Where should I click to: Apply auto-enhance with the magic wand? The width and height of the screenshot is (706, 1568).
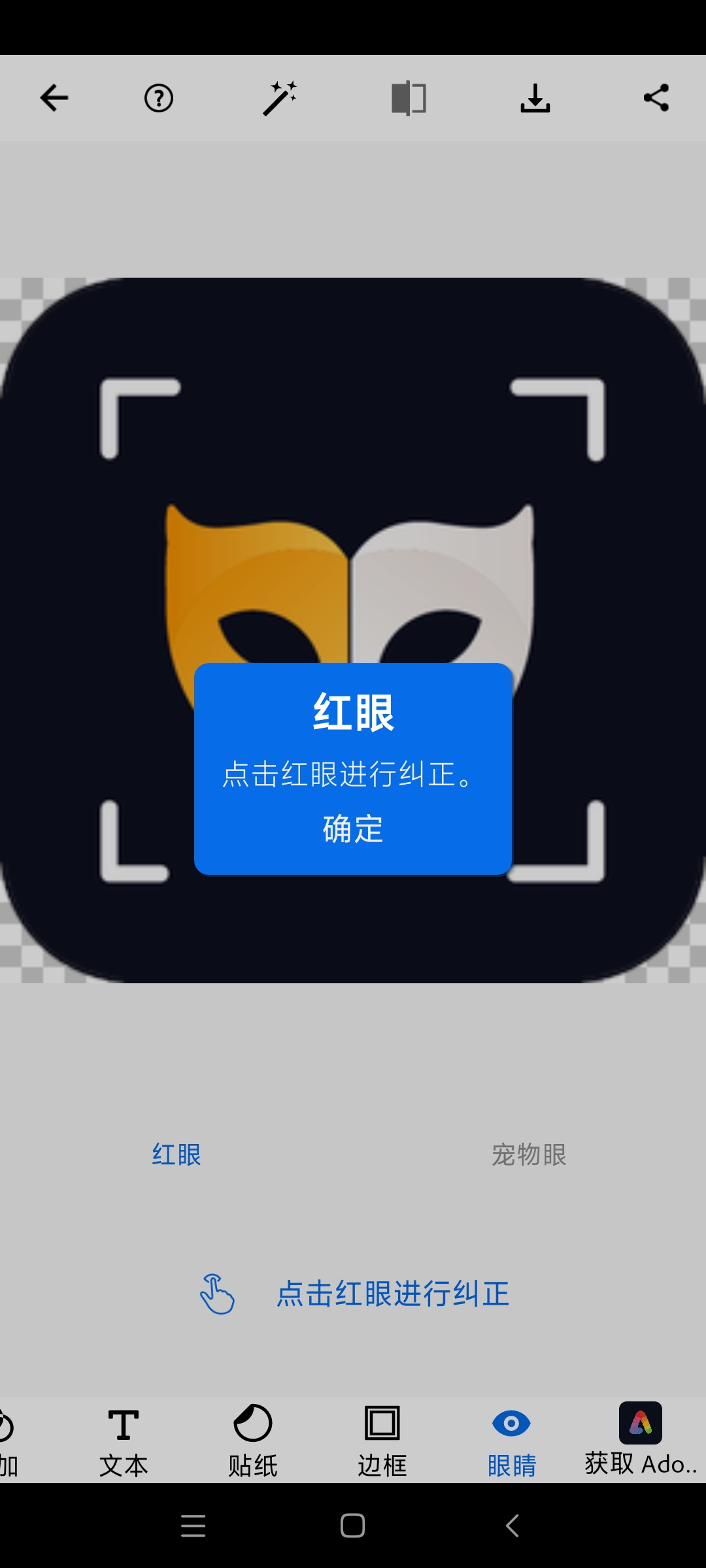280,98
